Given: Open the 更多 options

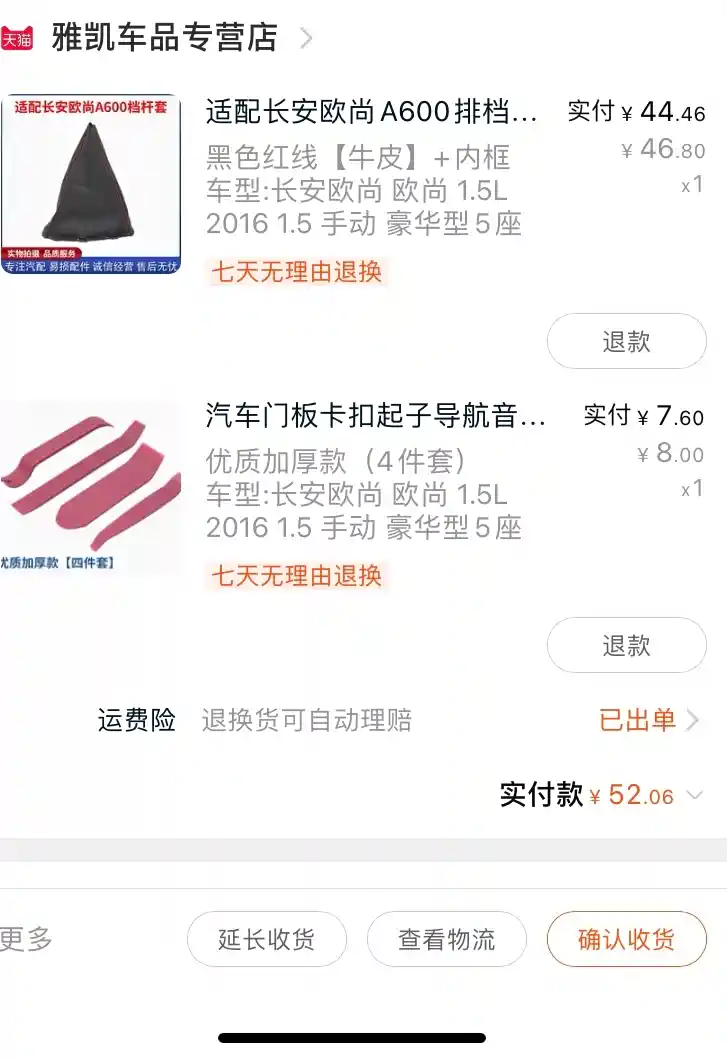Looking at the screenshot, I should [26, 939].
